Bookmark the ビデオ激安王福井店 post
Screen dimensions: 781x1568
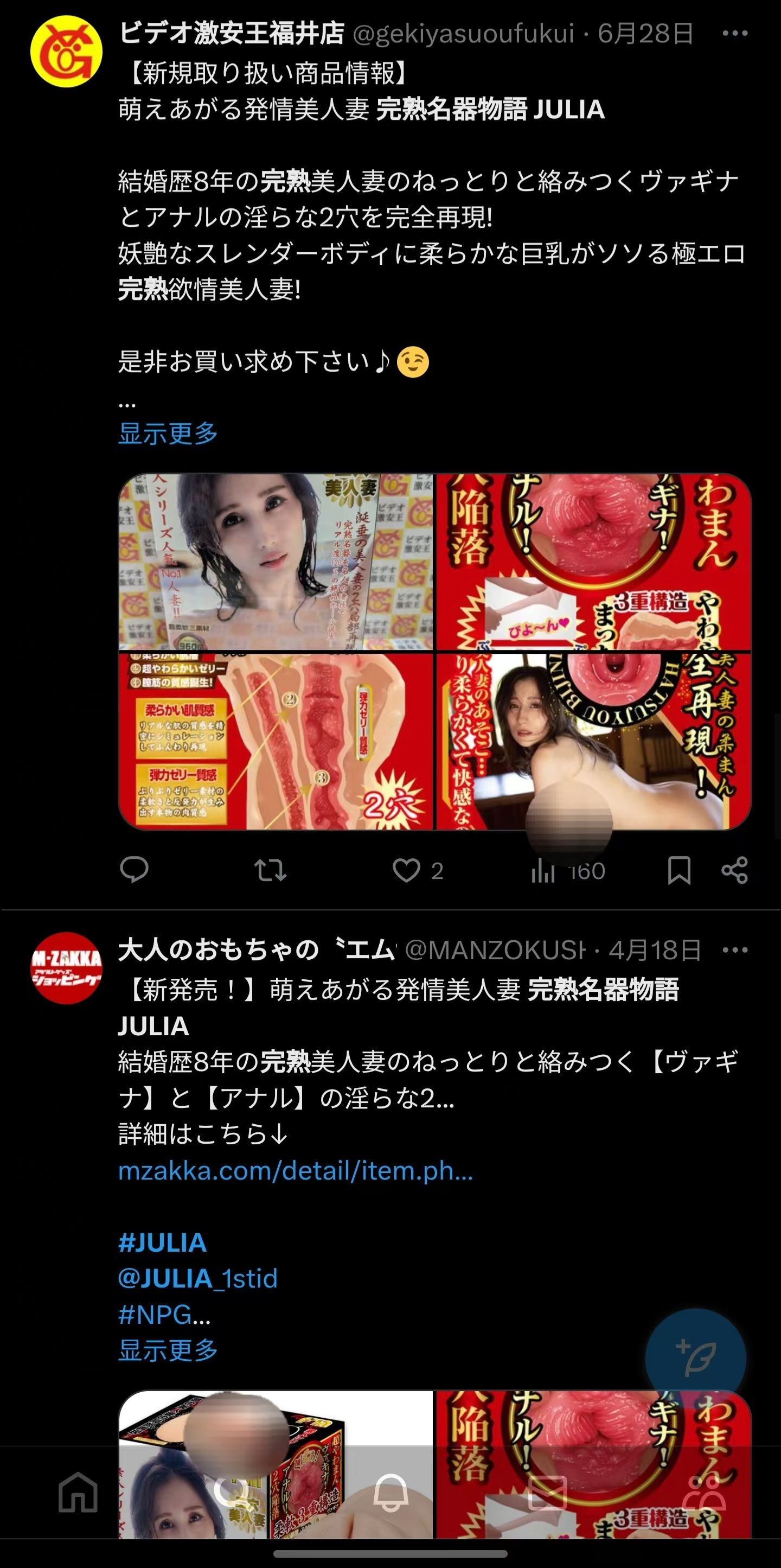[679, 870]
